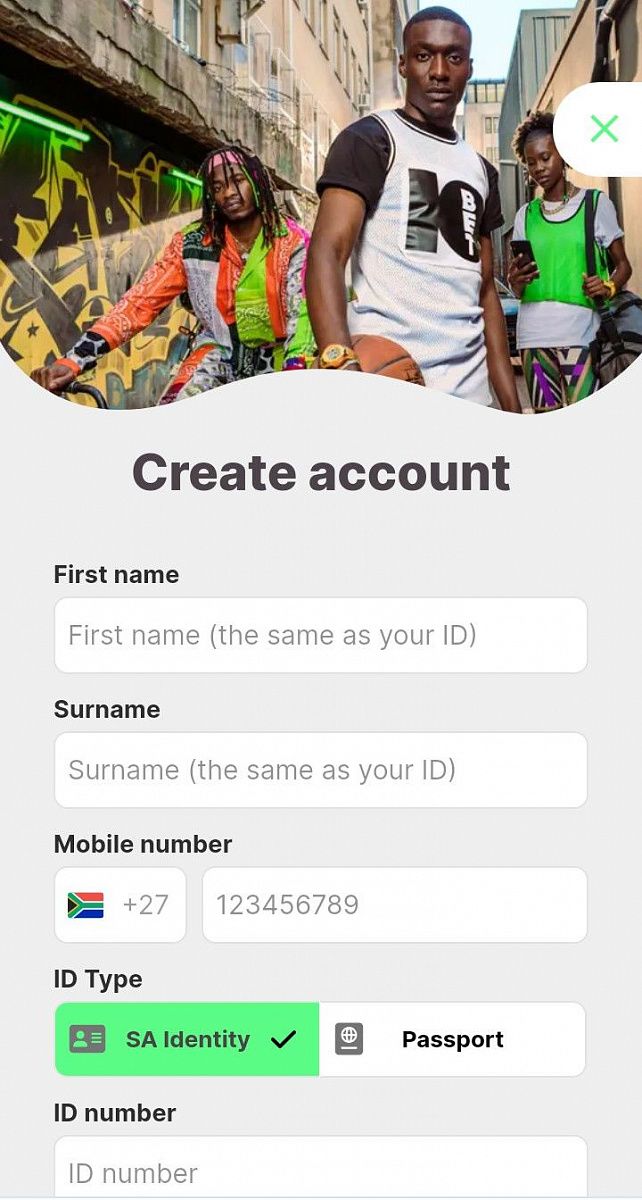642x1200 pixels.
Task: Enter mobile number field
Action: click(394, 905)
